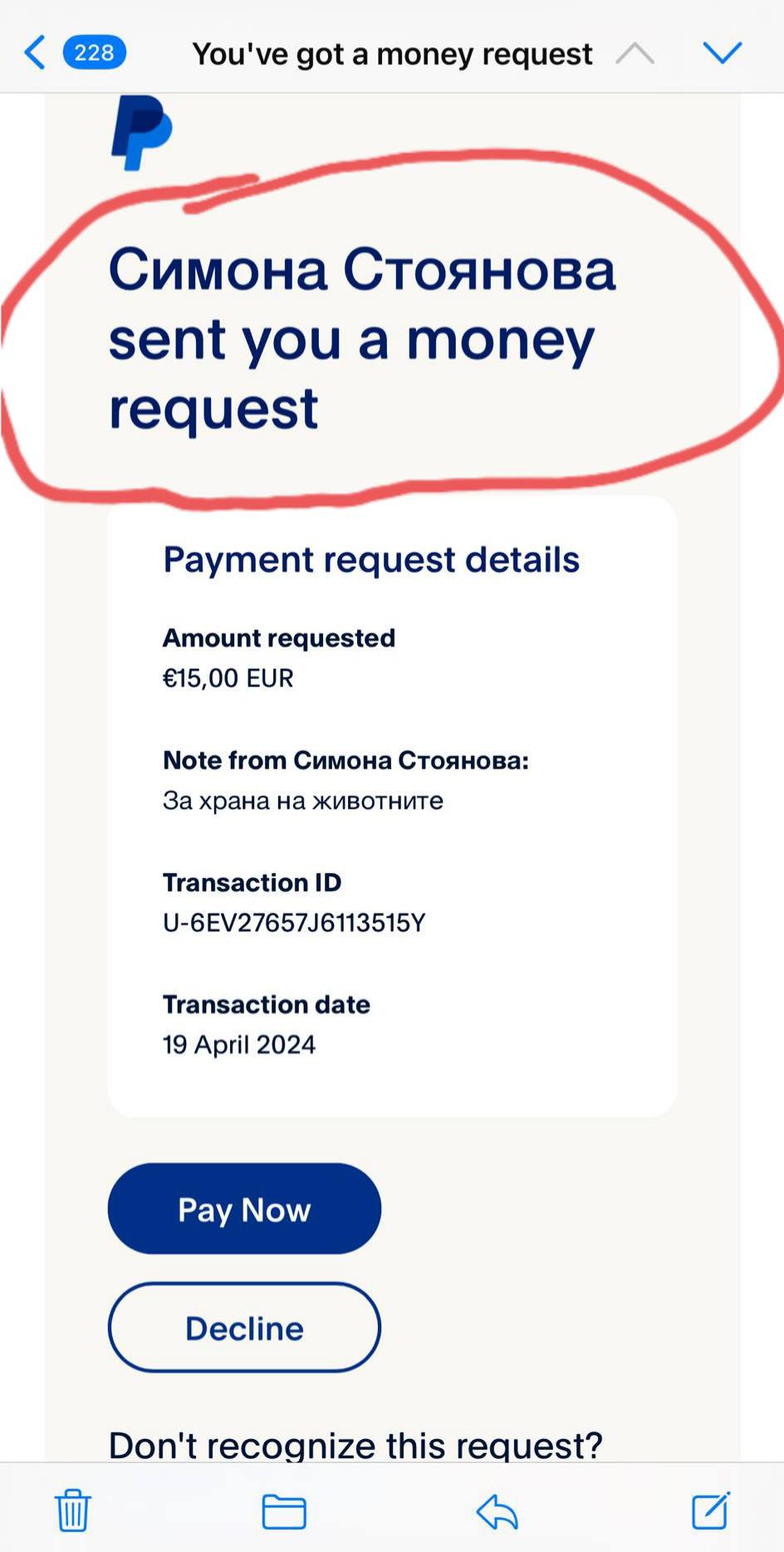Screen dimensions: 784x1552
Task: Jump to the previous email with the up arrow
Action: 635,53
